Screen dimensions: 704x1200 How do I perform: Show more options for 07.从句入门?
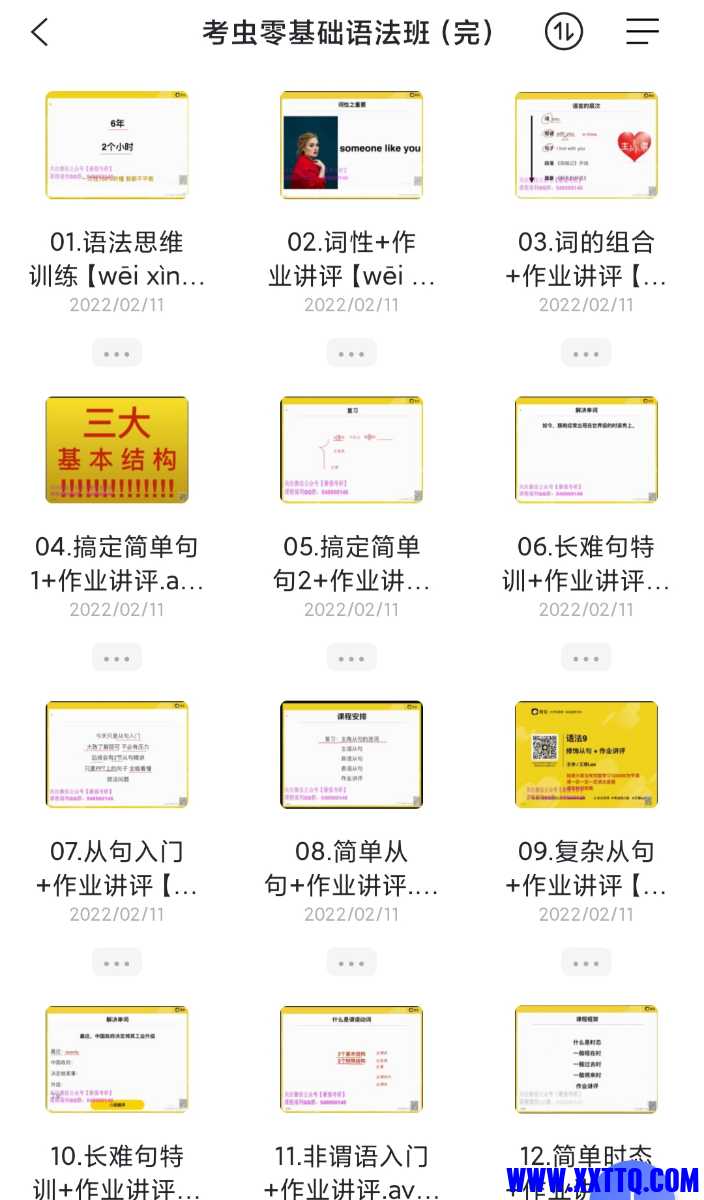[x=117, y=963]
